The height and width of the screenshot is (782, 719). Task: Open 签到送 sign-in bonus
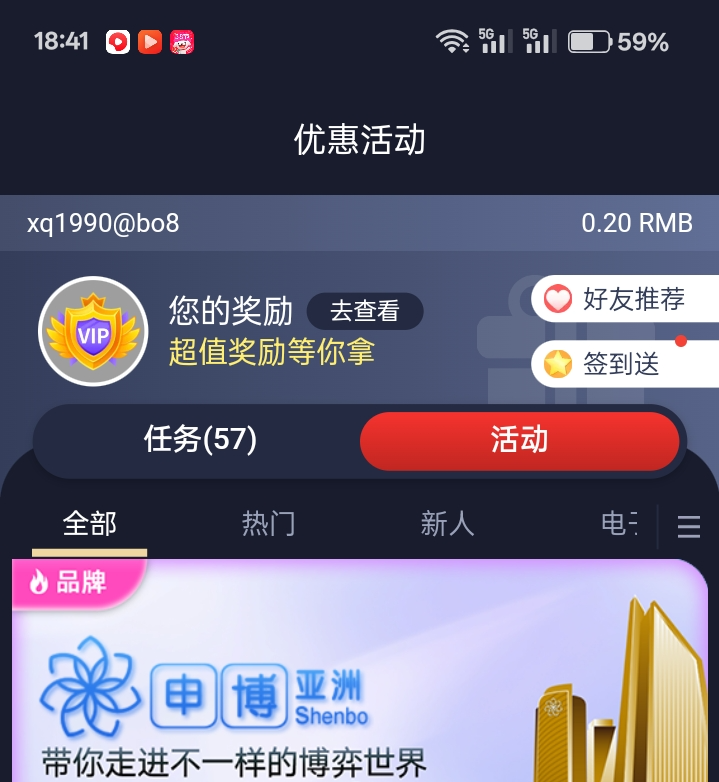pyautogui.click(x=625, y=364)
